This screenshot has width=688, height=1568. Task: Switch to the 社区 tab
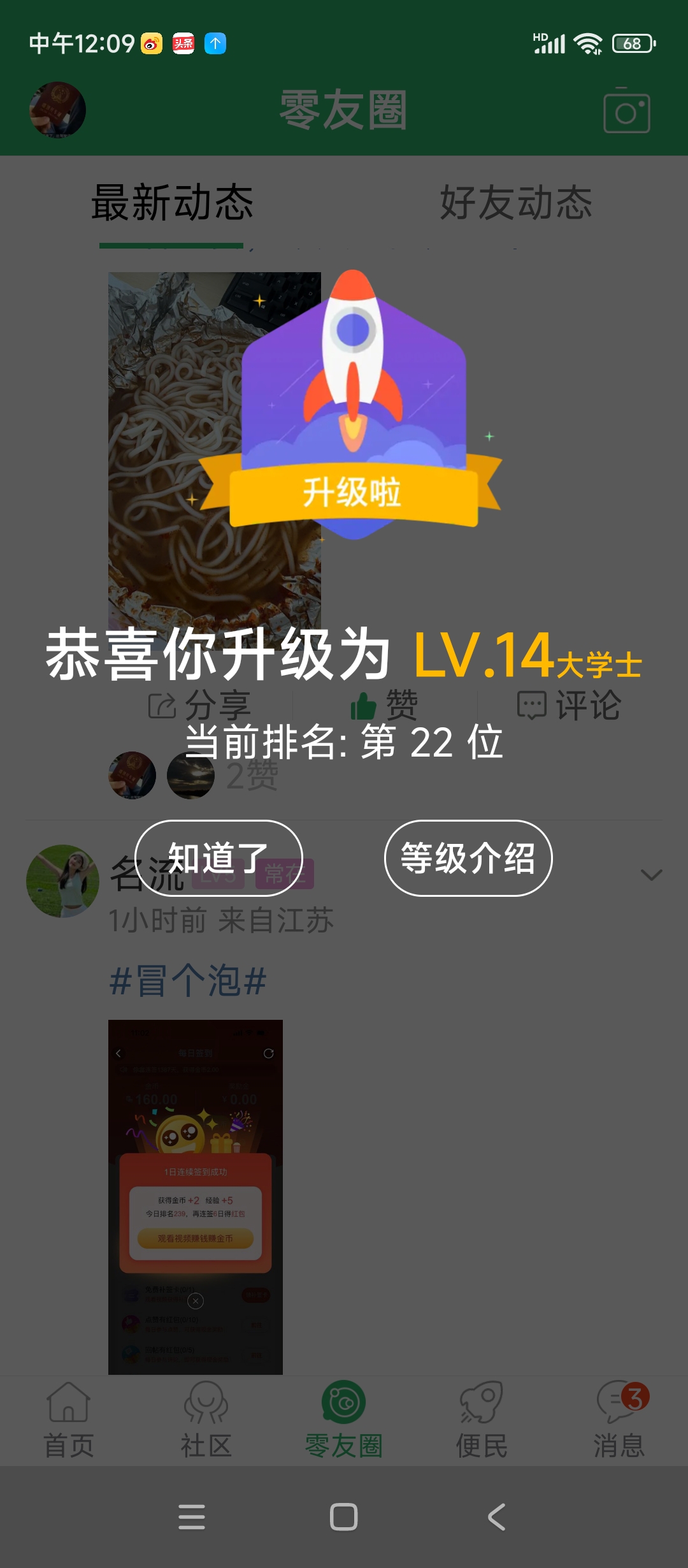(206, 1419)
